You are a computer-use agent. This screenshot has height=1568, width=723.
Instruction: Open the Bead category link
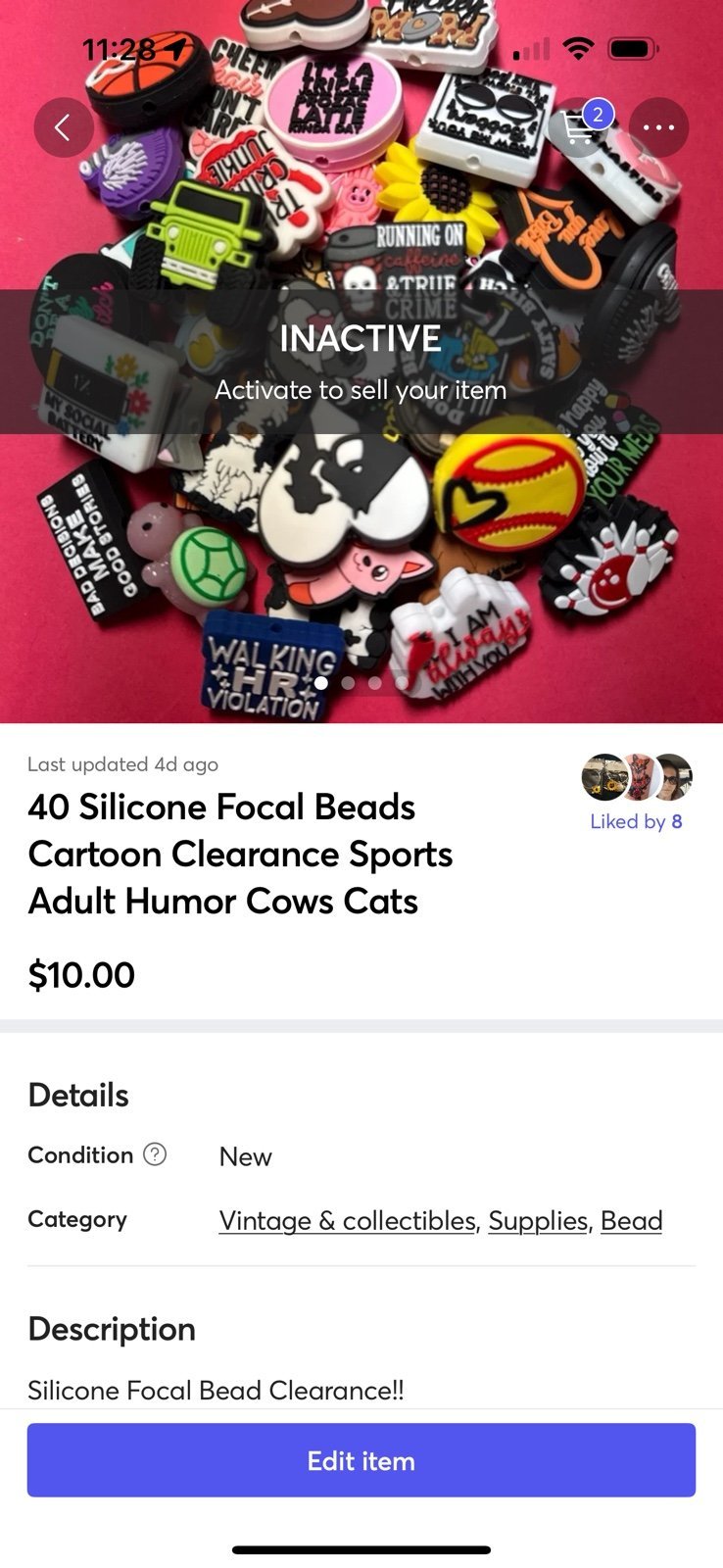[632, 1220]
